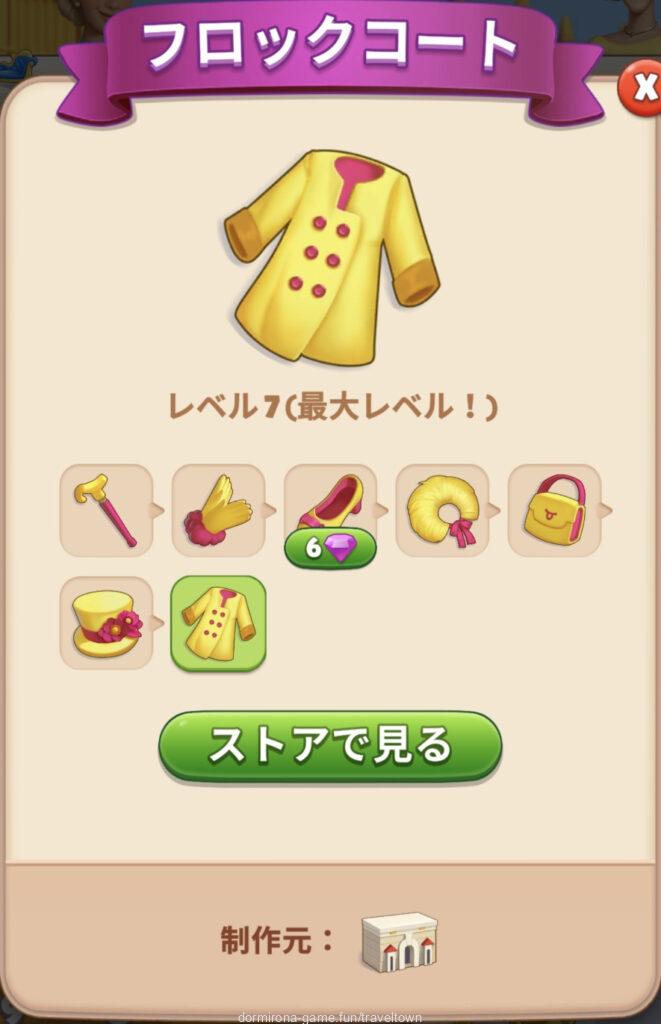Select the yellow handbag item tile
The width and height of the screenshot is (661, 1024).
(554, 510)
